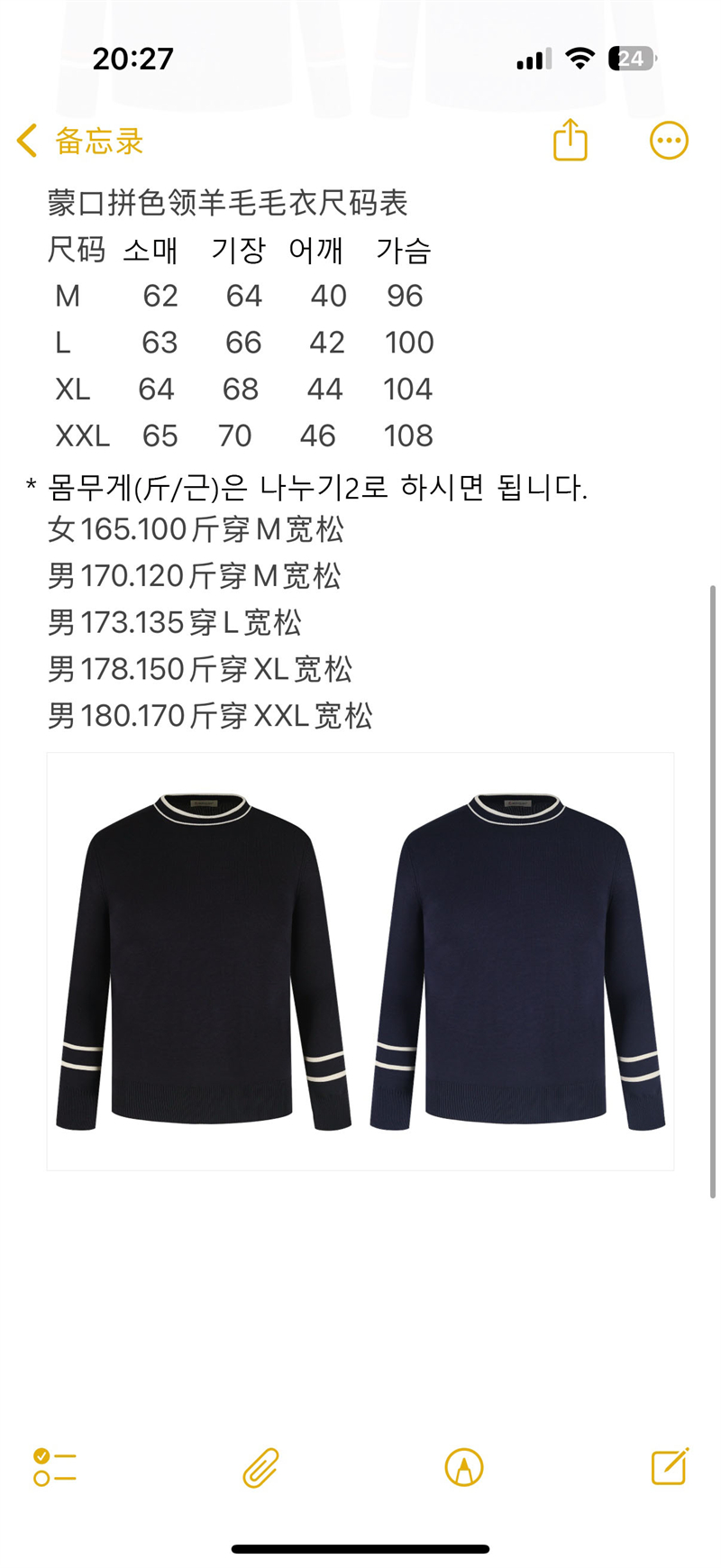Tap the checklist icon in bottom toolbar
Image resolution: width=721 pixels, height=1568 pixels.
coord(56,1467)
